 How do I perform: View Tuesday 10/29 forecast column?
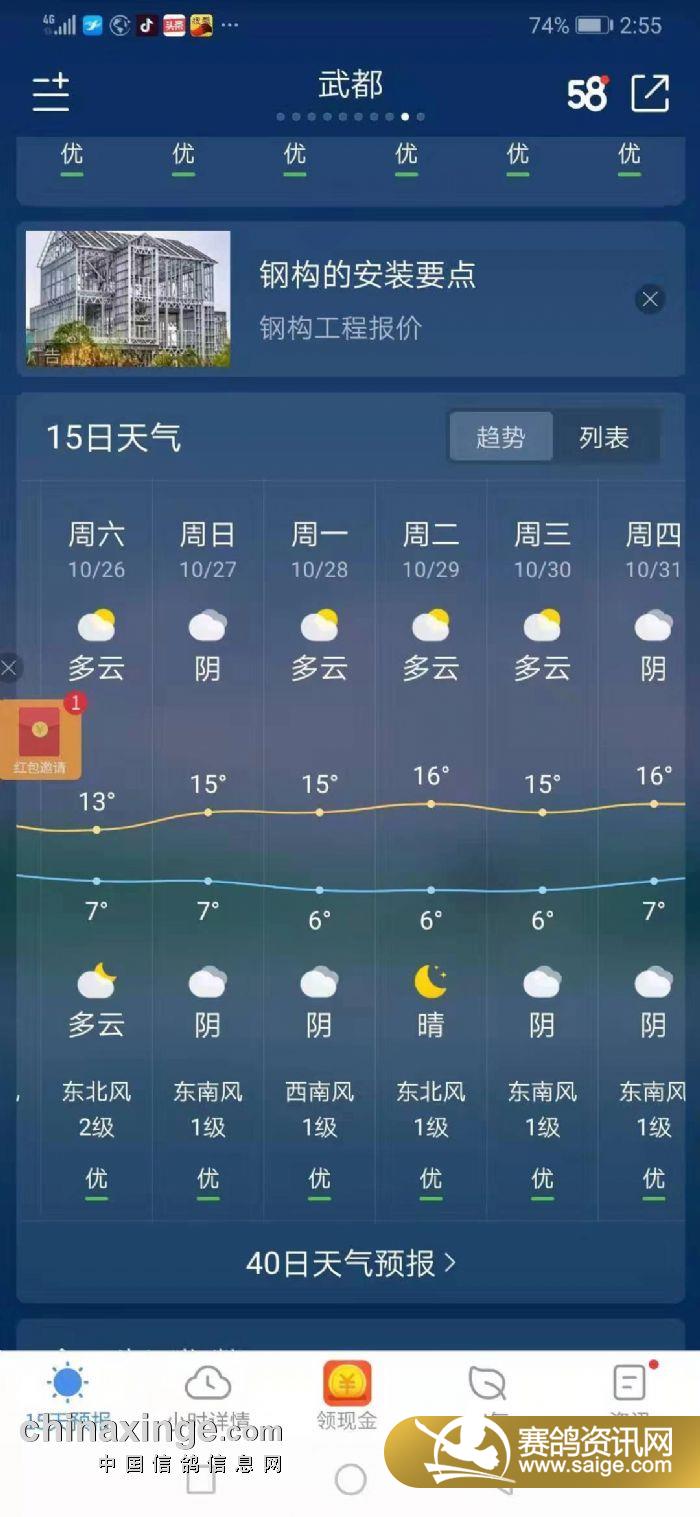point(431,850)
